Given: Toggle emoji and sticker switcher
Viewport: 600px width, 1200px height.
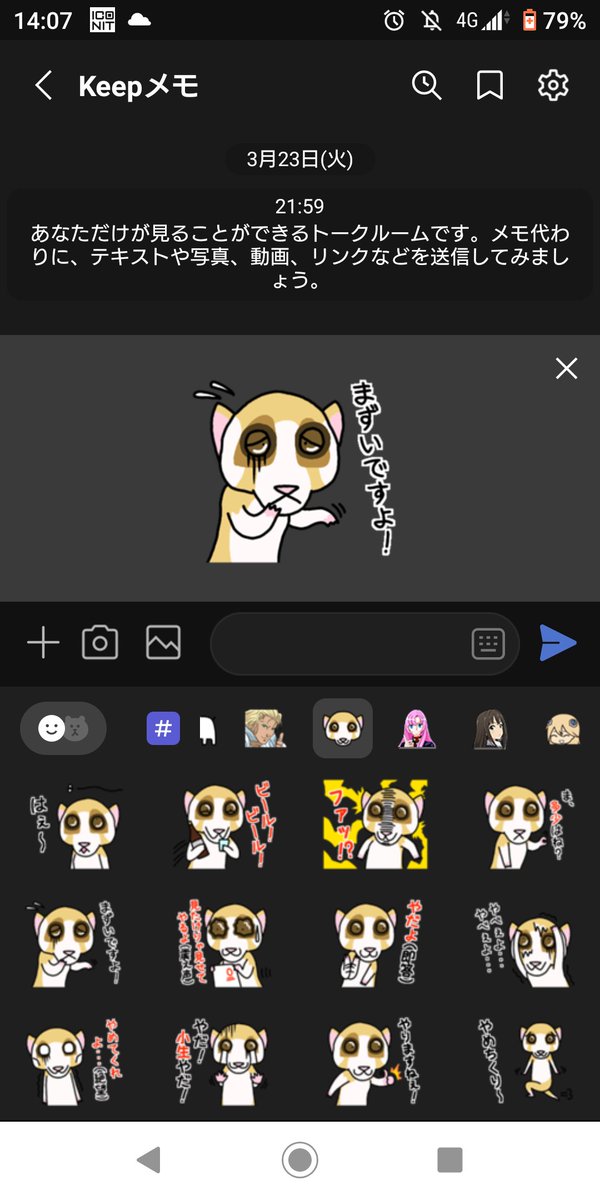Looking at the screenshot, I should click(x=64, y=728).
